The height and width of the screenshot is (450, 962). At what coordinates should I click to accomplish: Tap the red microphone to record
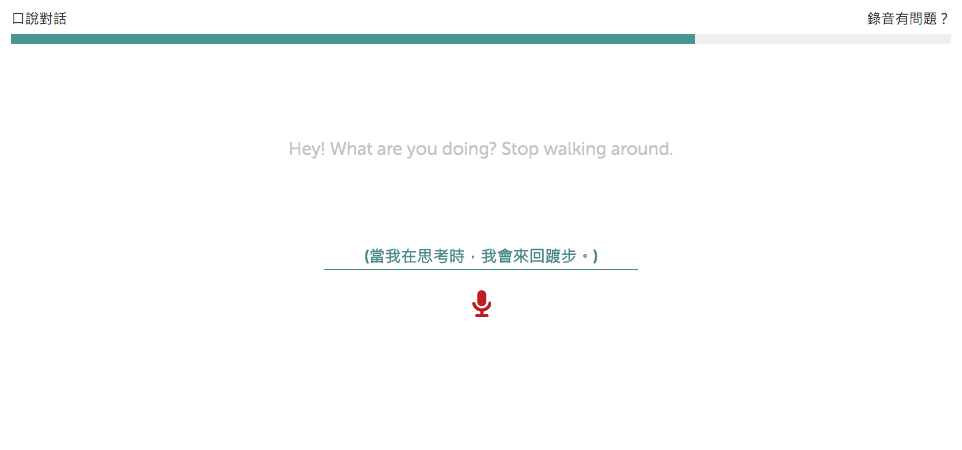[x=481, y=304]
